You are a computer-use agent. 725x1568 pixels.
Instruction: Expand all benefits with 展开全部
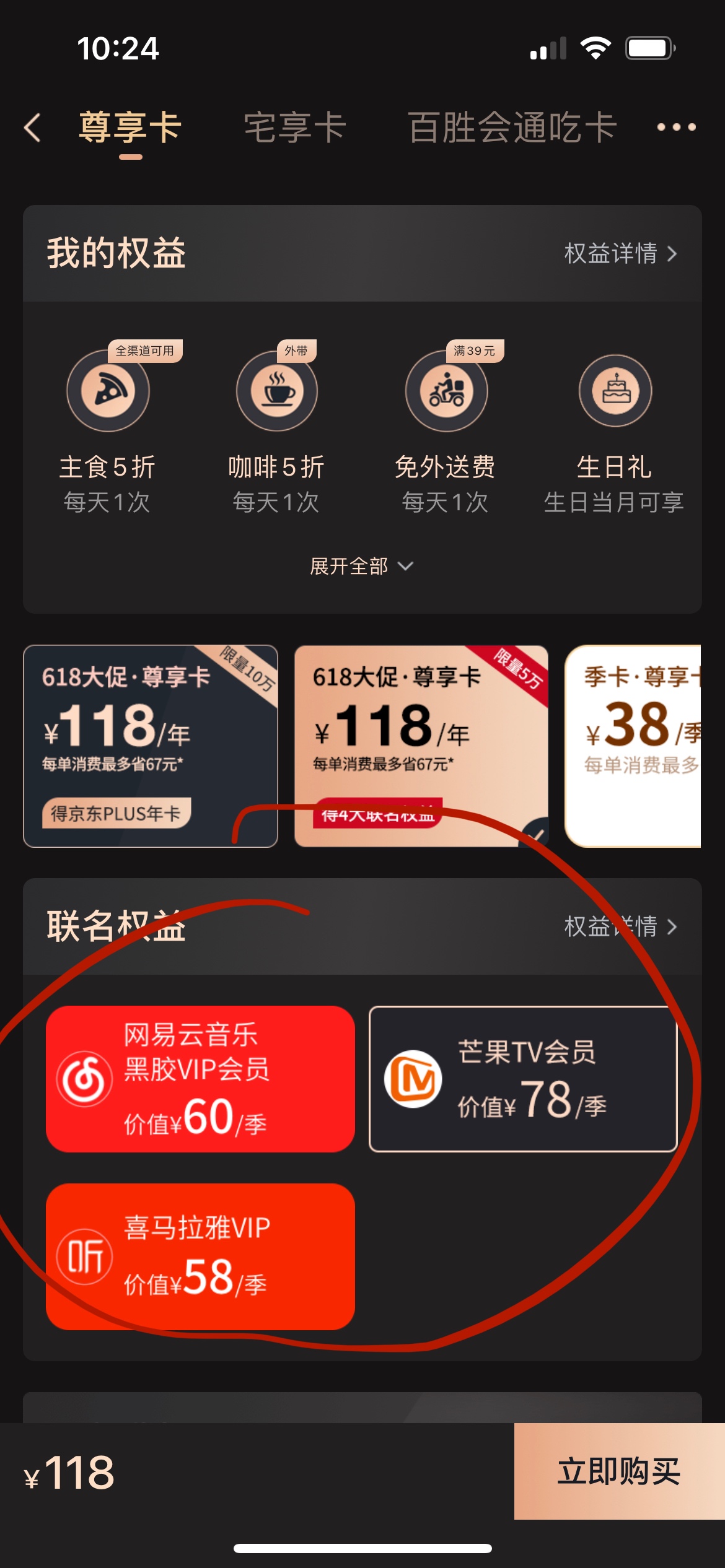point(361,566)
